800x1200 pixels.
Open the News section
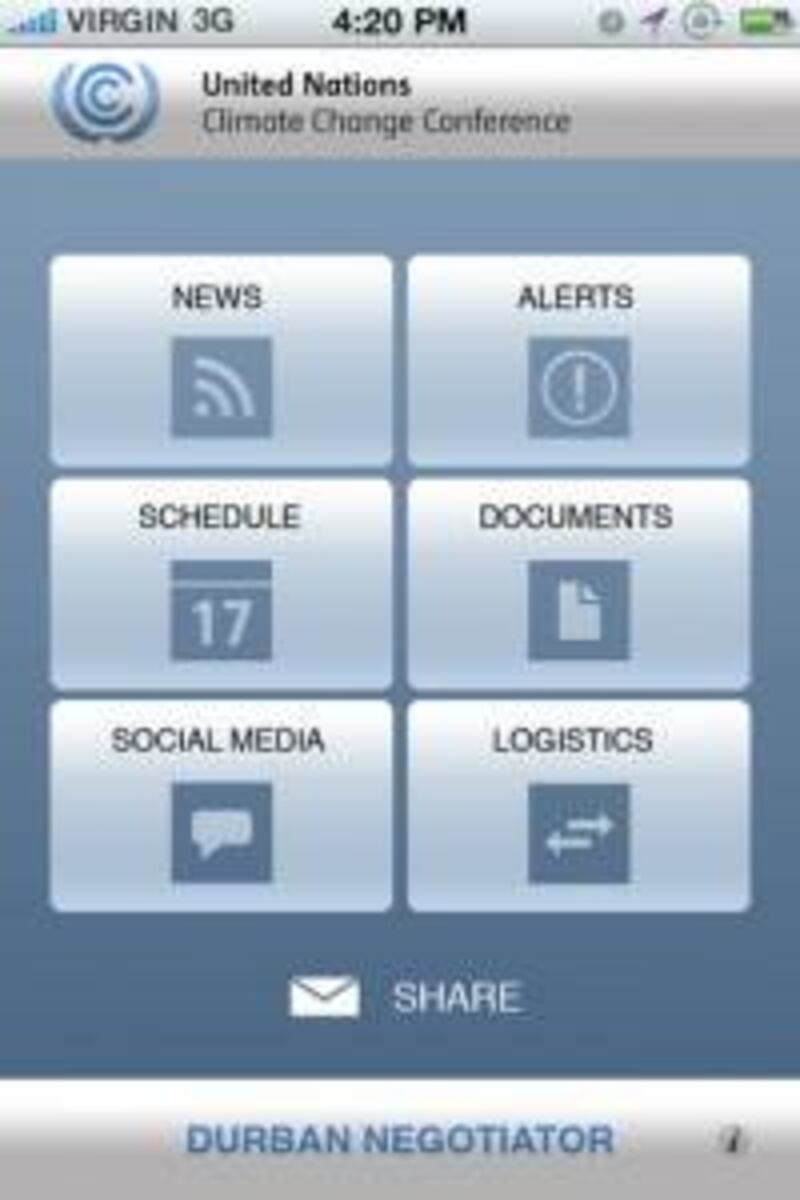[221, 361]
